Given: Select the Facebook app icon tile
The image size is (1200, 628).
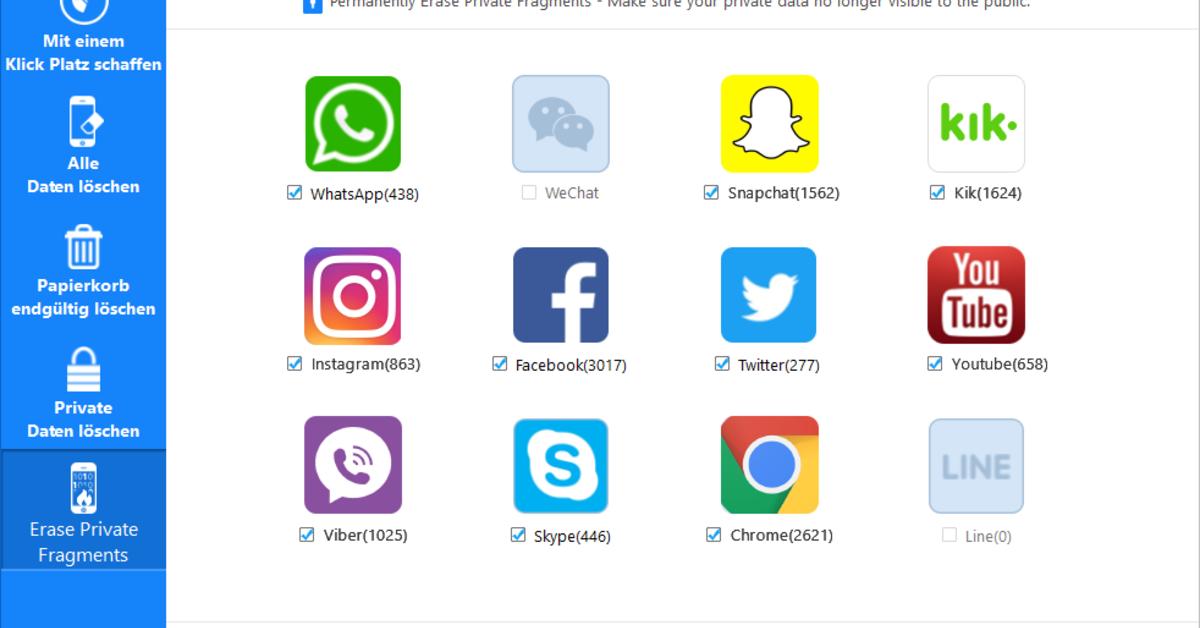Looking at the screenshot, I should click(560, 296).
